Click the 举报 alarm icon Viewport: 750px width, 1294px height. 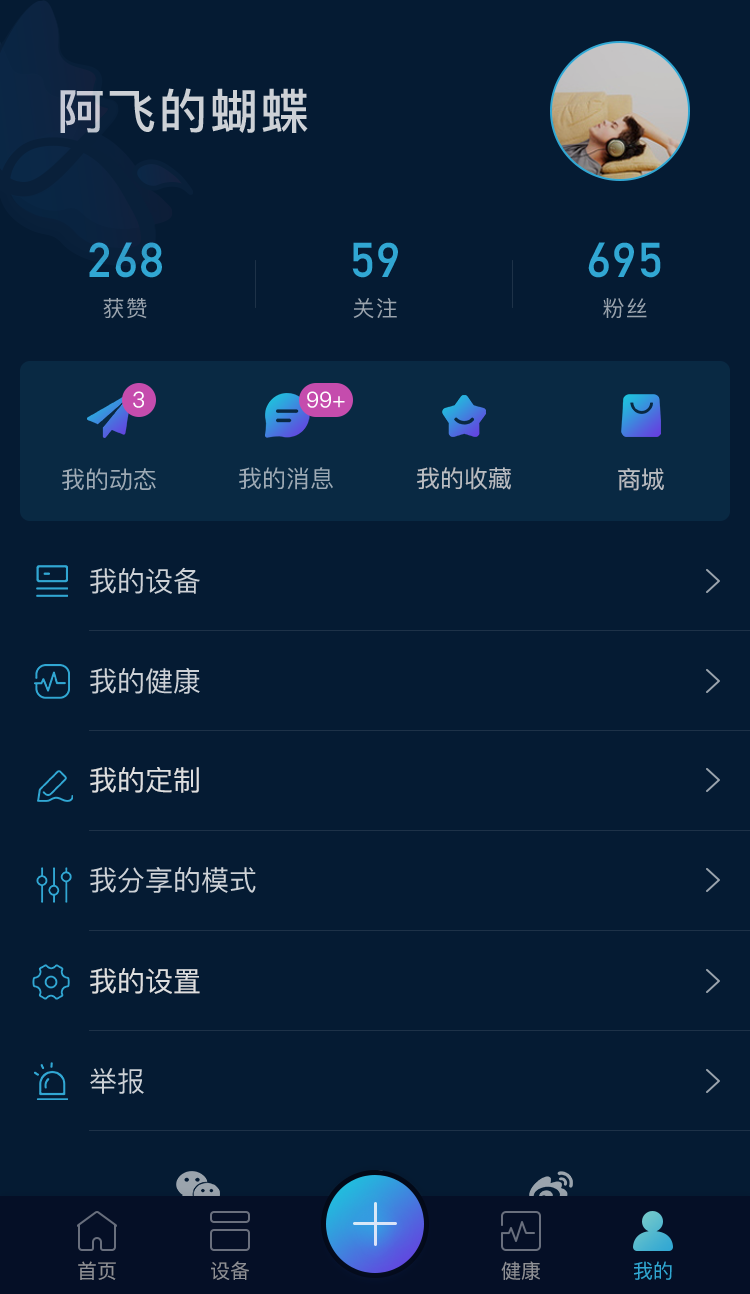coord(52,1081)
